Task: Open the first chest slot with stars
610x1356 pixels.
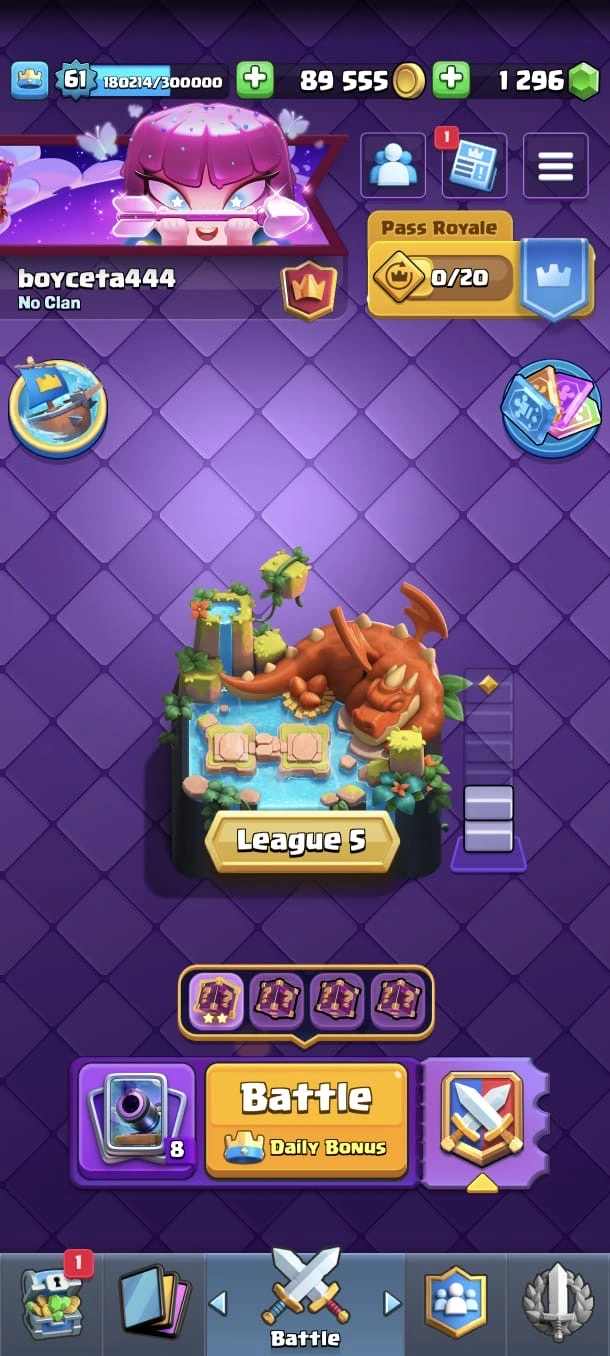Action: 216,1001
